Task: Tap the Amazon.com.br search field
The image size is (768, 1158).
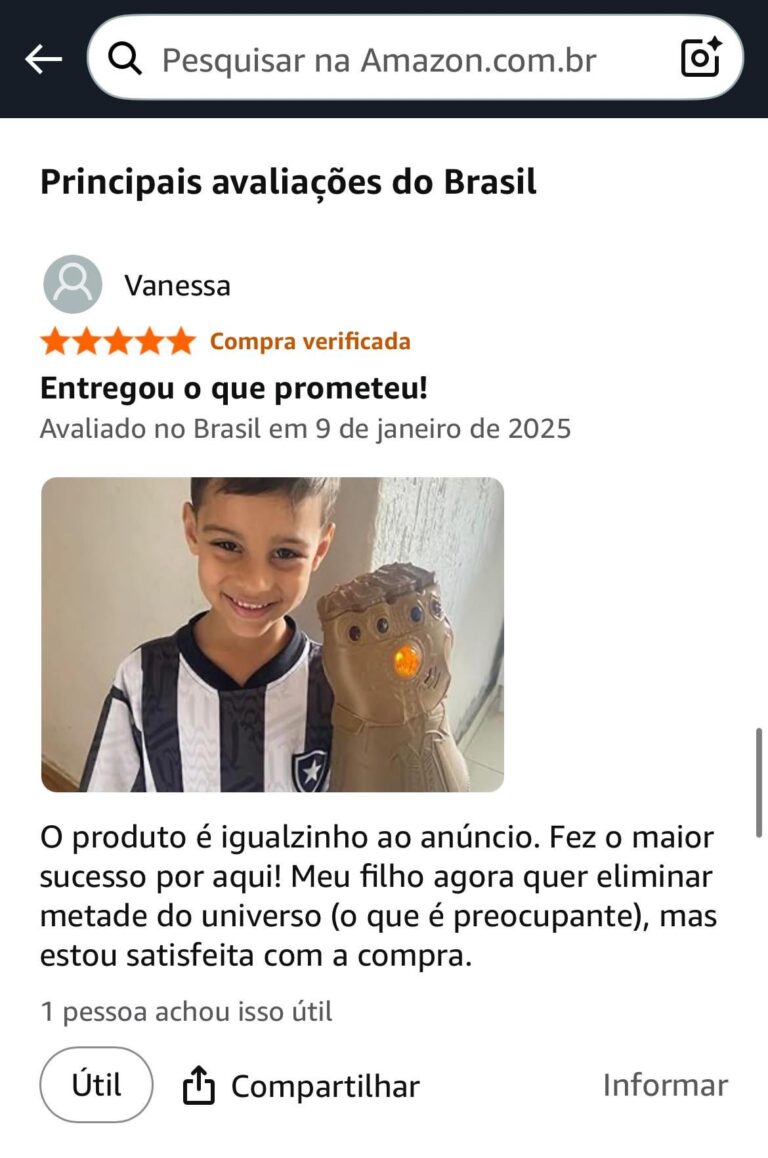Action: point(380,60)
